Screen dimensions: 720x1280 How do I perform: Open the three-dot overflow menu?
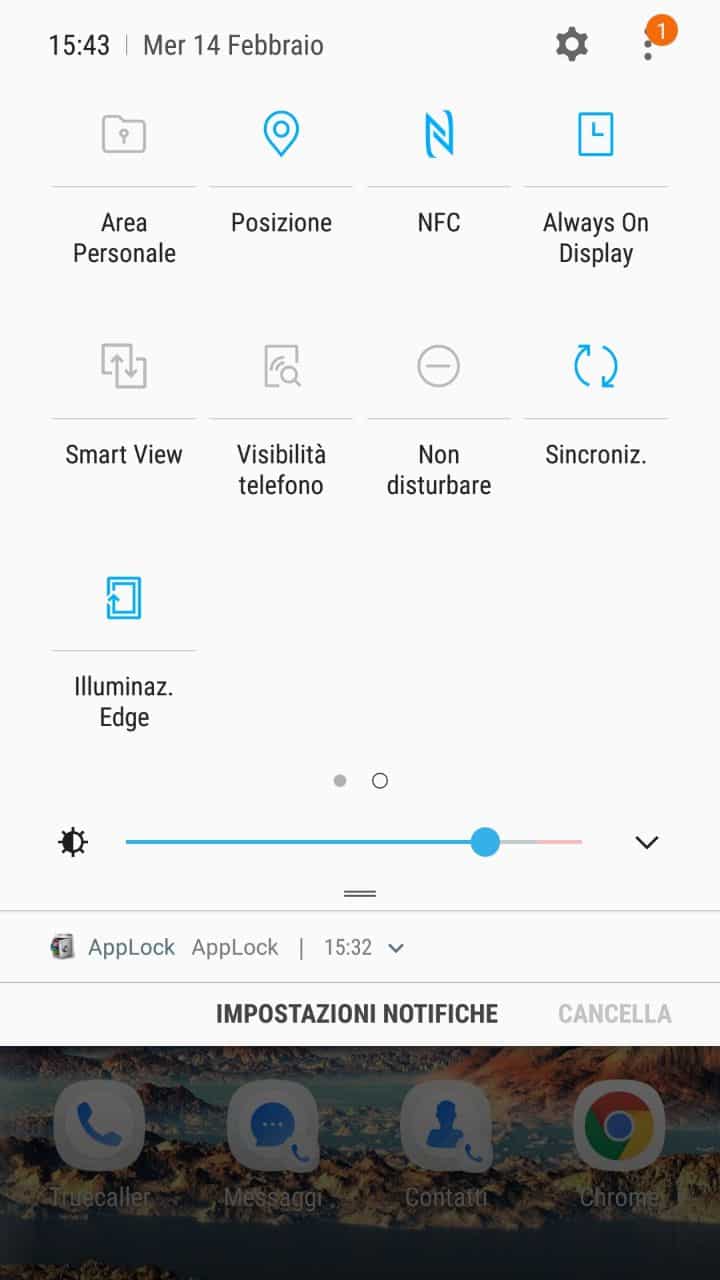649,45
